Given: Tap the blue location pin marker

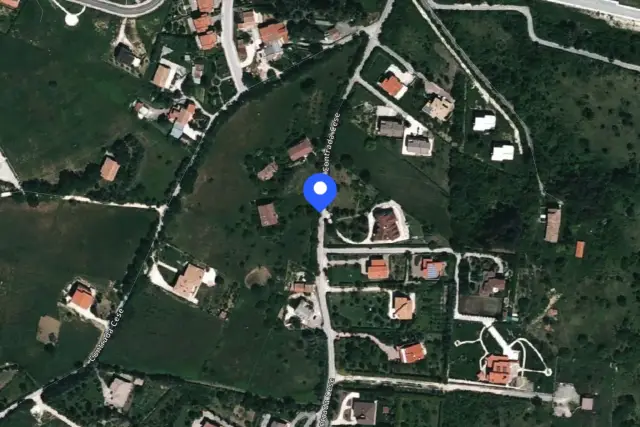Looking at the screenshot, I should [x=319, y=192].
